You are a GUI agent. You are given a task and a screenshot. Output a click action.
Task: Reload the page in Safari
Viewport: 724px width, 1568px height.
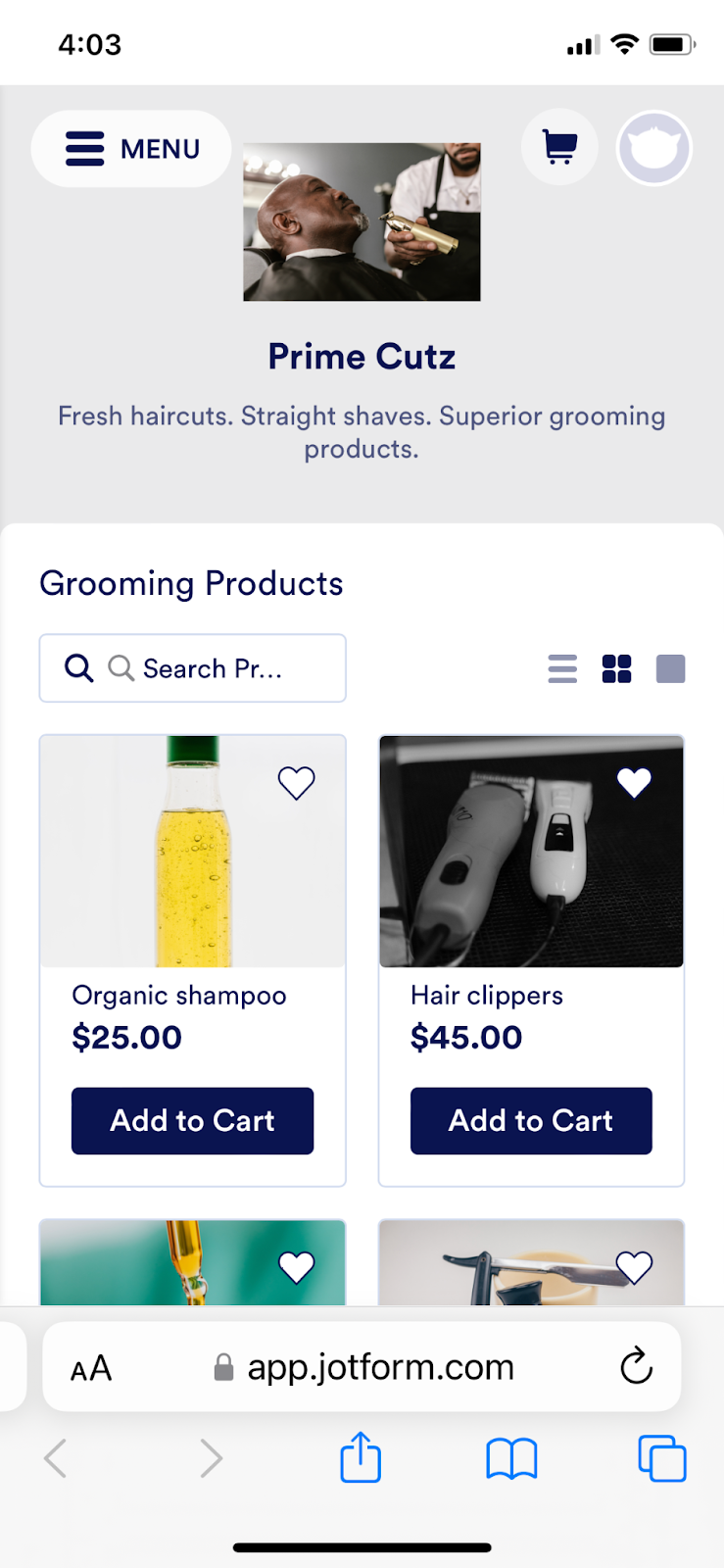[636, 1366]
